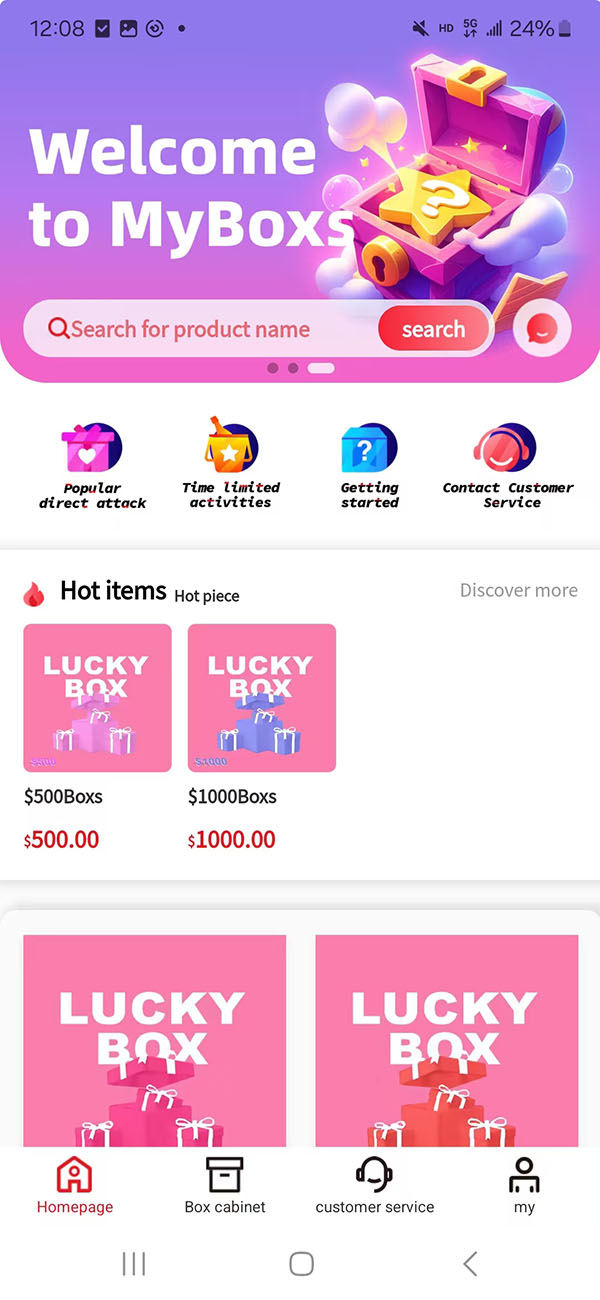Viewport: 600px width, 1300px height.
Task: Select Contact Customer Service shortcut
Action: click(x=508, y=465)
